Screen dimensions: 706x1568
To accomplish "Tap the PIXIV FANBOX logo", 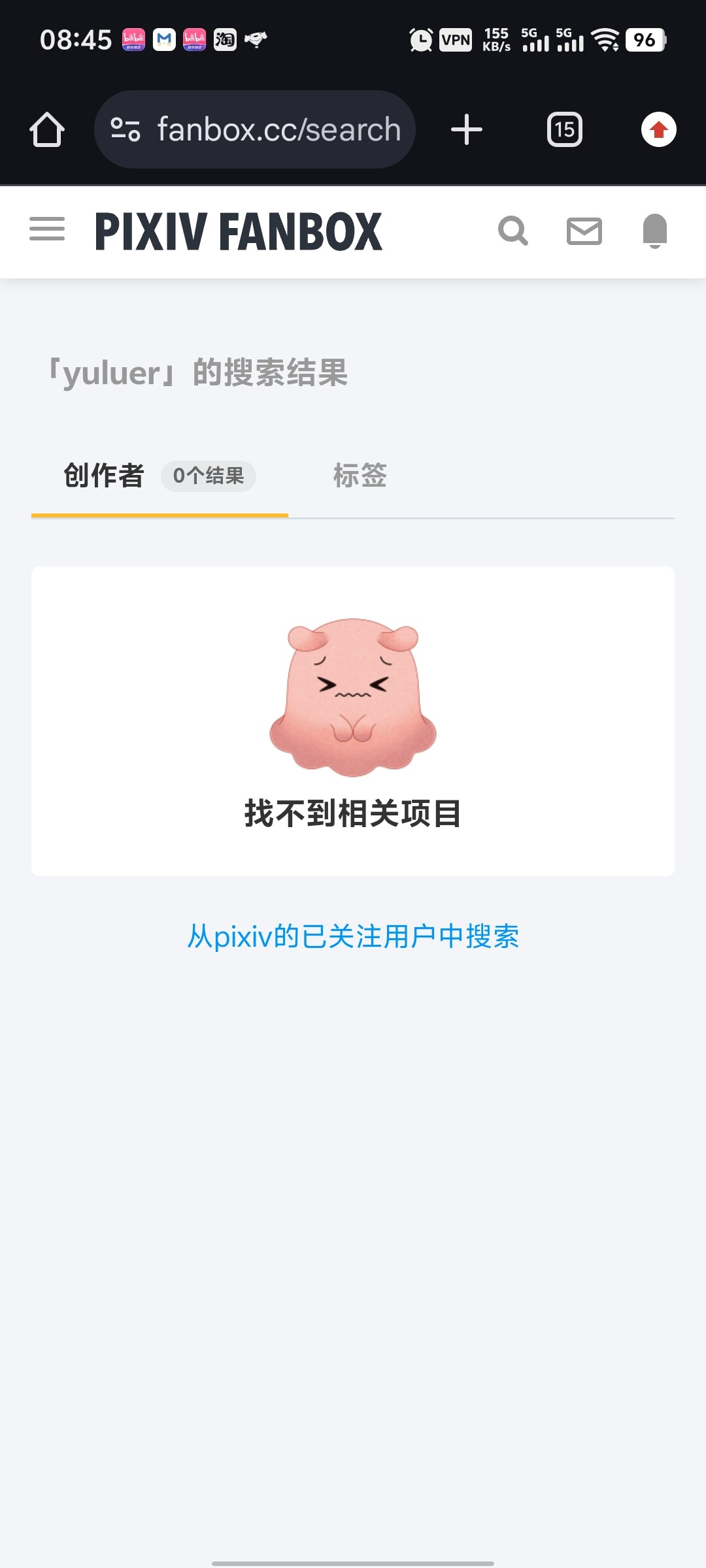I will [x=239, y=231].
